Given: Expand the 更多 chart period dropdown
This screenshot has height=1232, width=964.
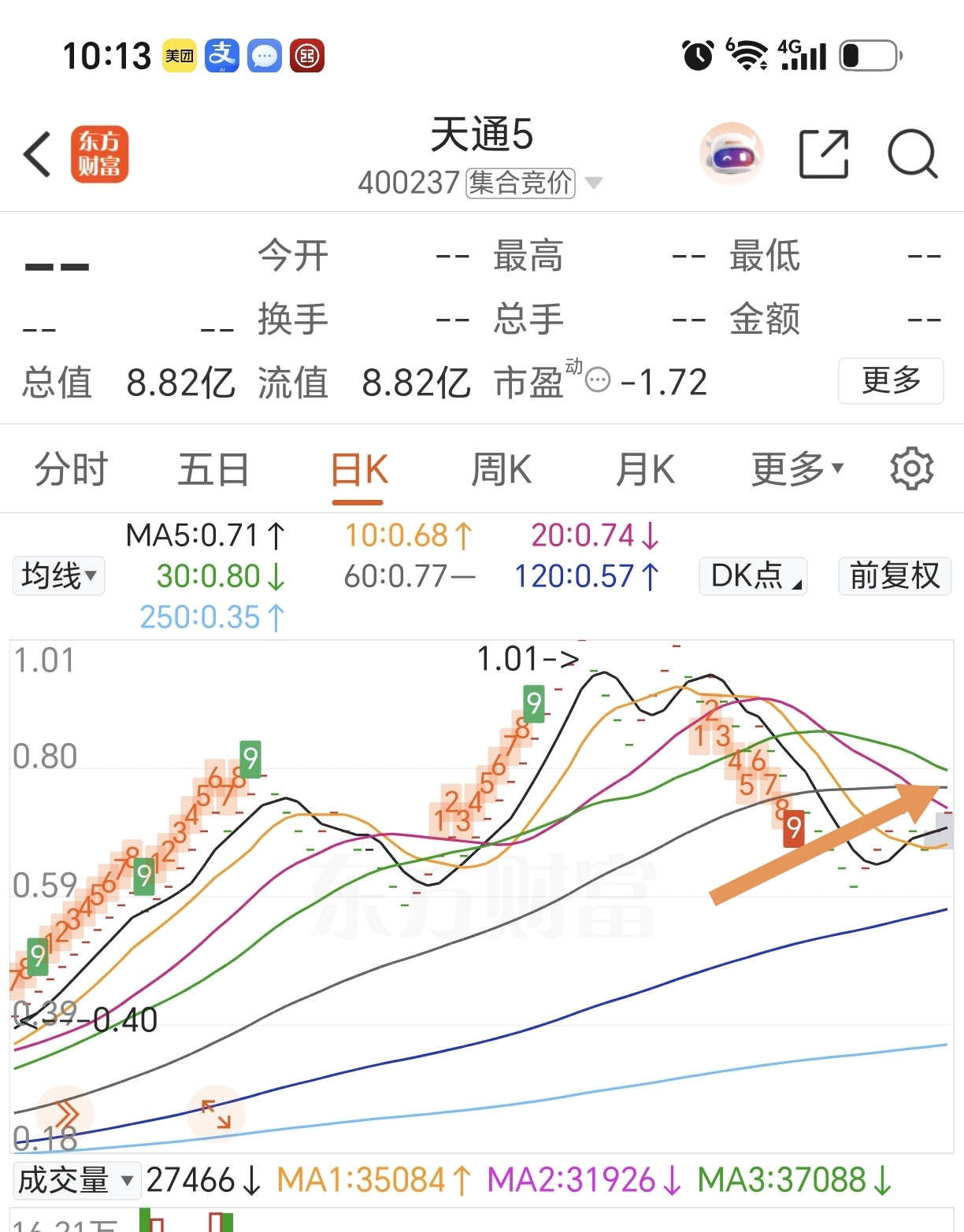Looking at the screenshot, I should pos(797,470).
